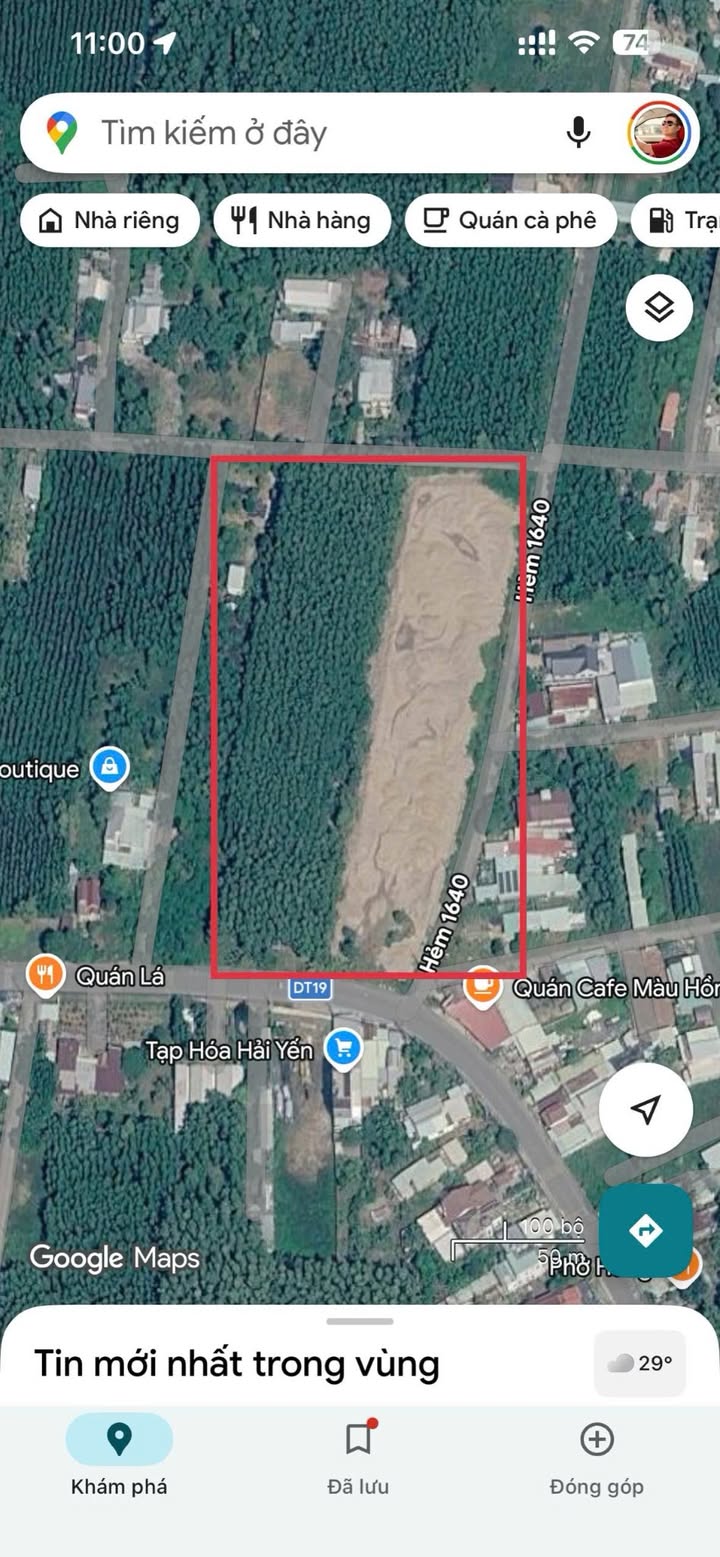Open the Tạp Hóa Hải Yến pin
This screenshot has width=720, height=1557.
345,1048
